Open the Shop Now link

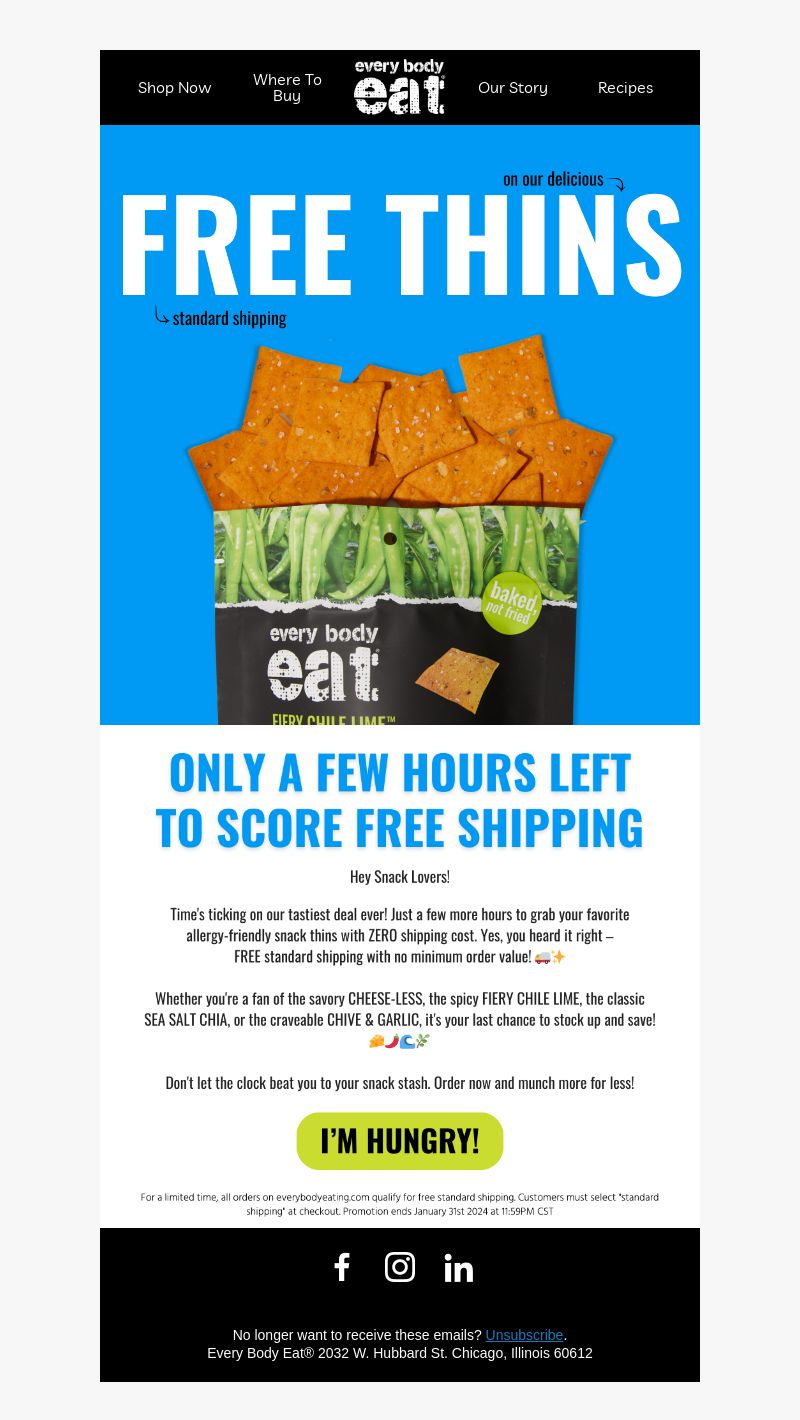(175, 88)
